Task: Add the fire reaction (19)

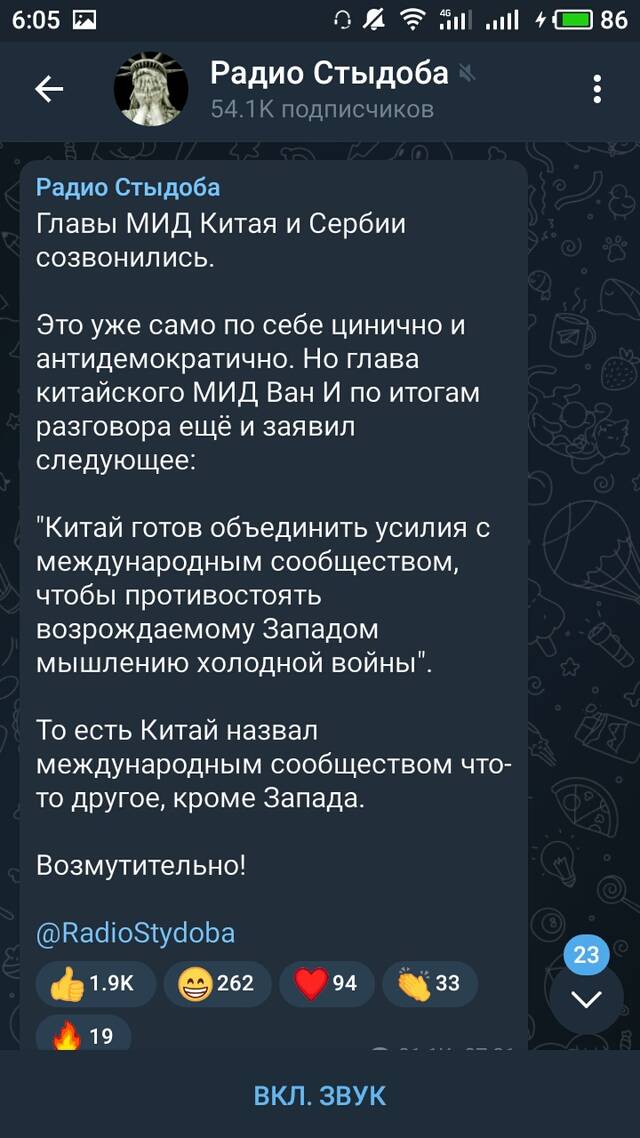Action: [83, 1033]
